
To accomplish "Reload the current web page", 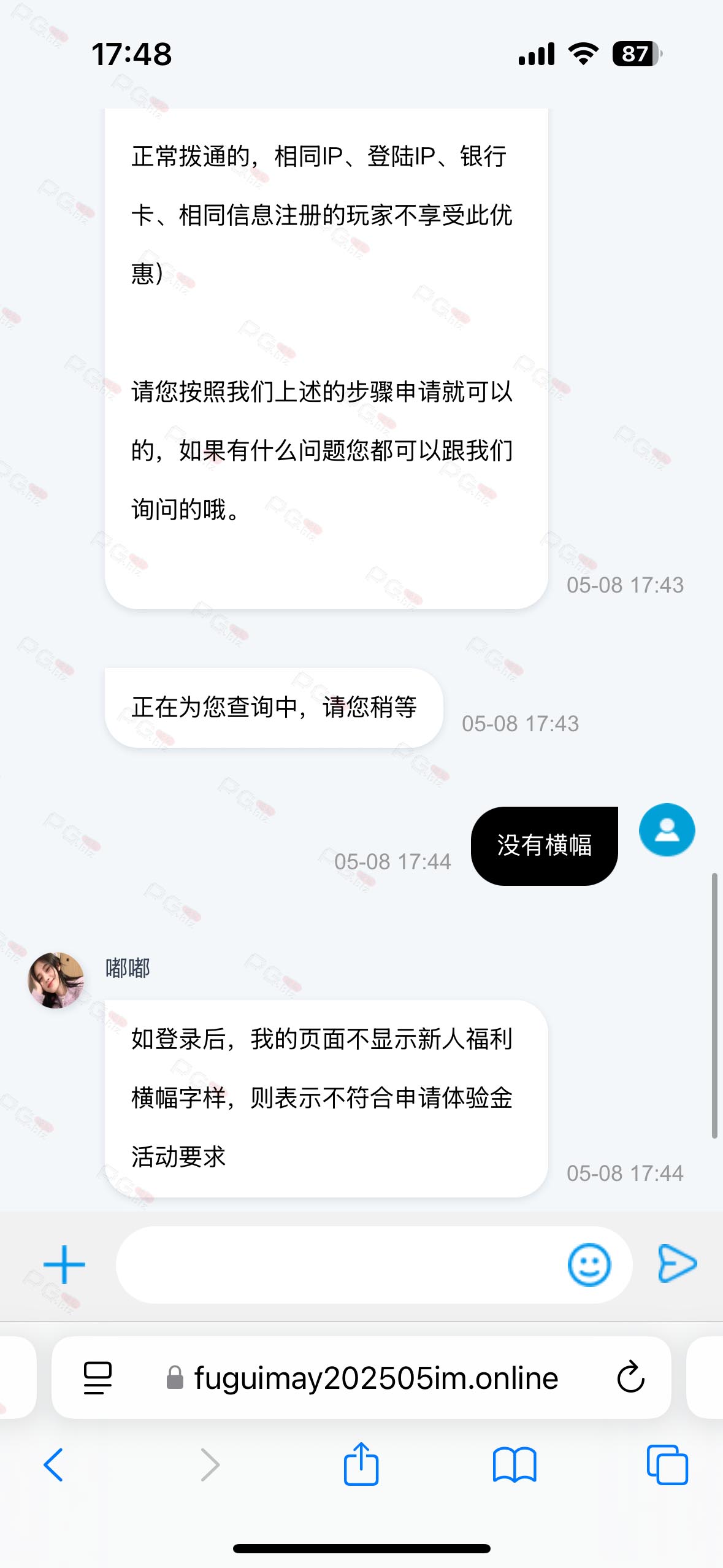I will click(x=630, y=1378).
